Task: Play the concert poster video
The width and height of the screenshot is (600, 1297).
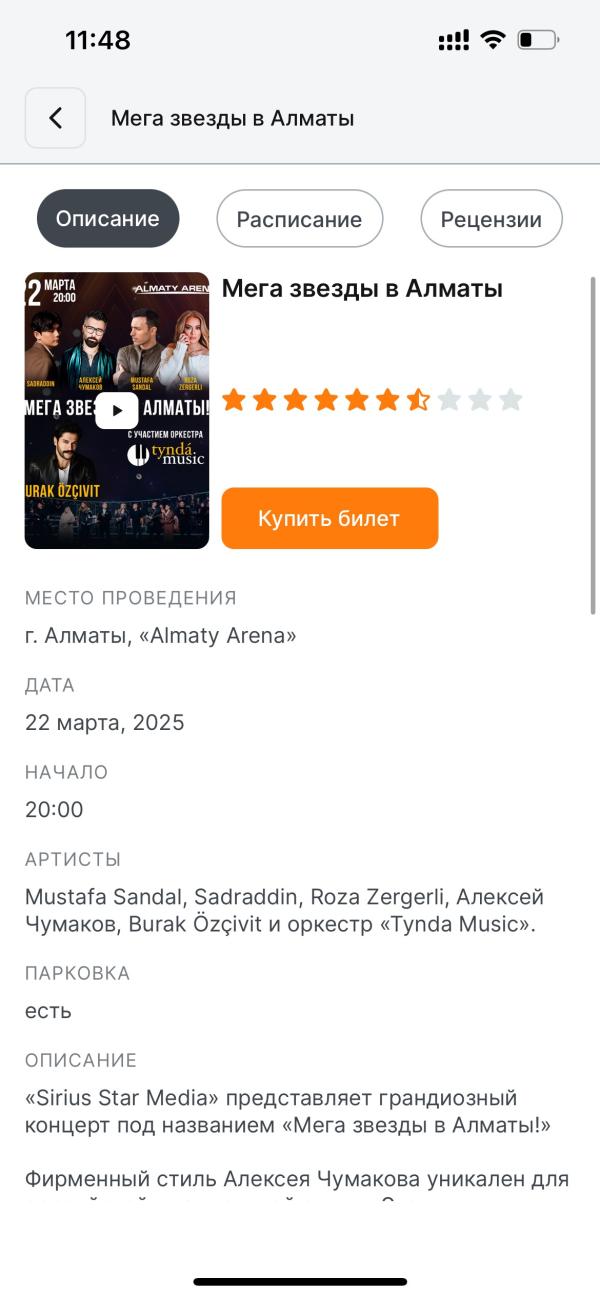Action: [x=117, y=410]
